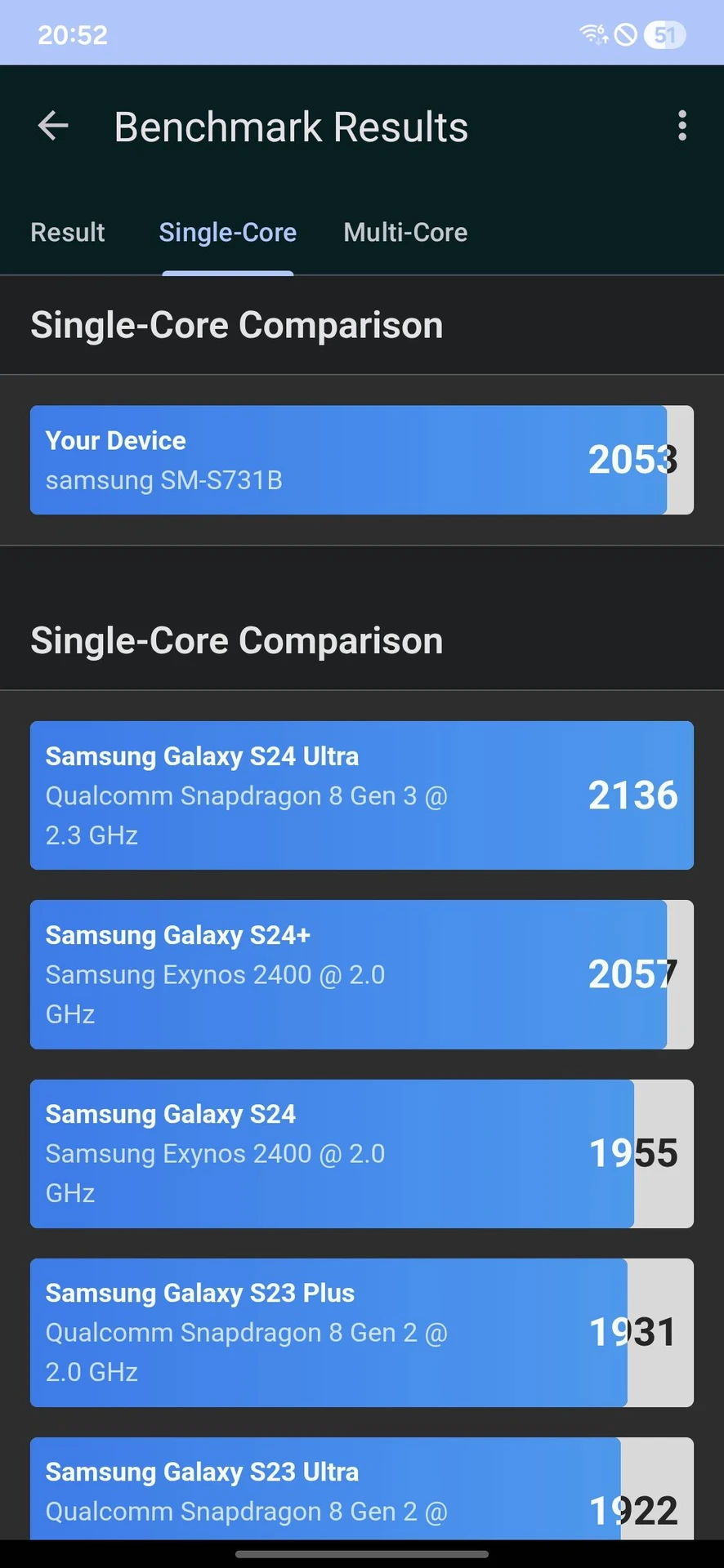Switch to the Multi-Core tab

point(405,233)
